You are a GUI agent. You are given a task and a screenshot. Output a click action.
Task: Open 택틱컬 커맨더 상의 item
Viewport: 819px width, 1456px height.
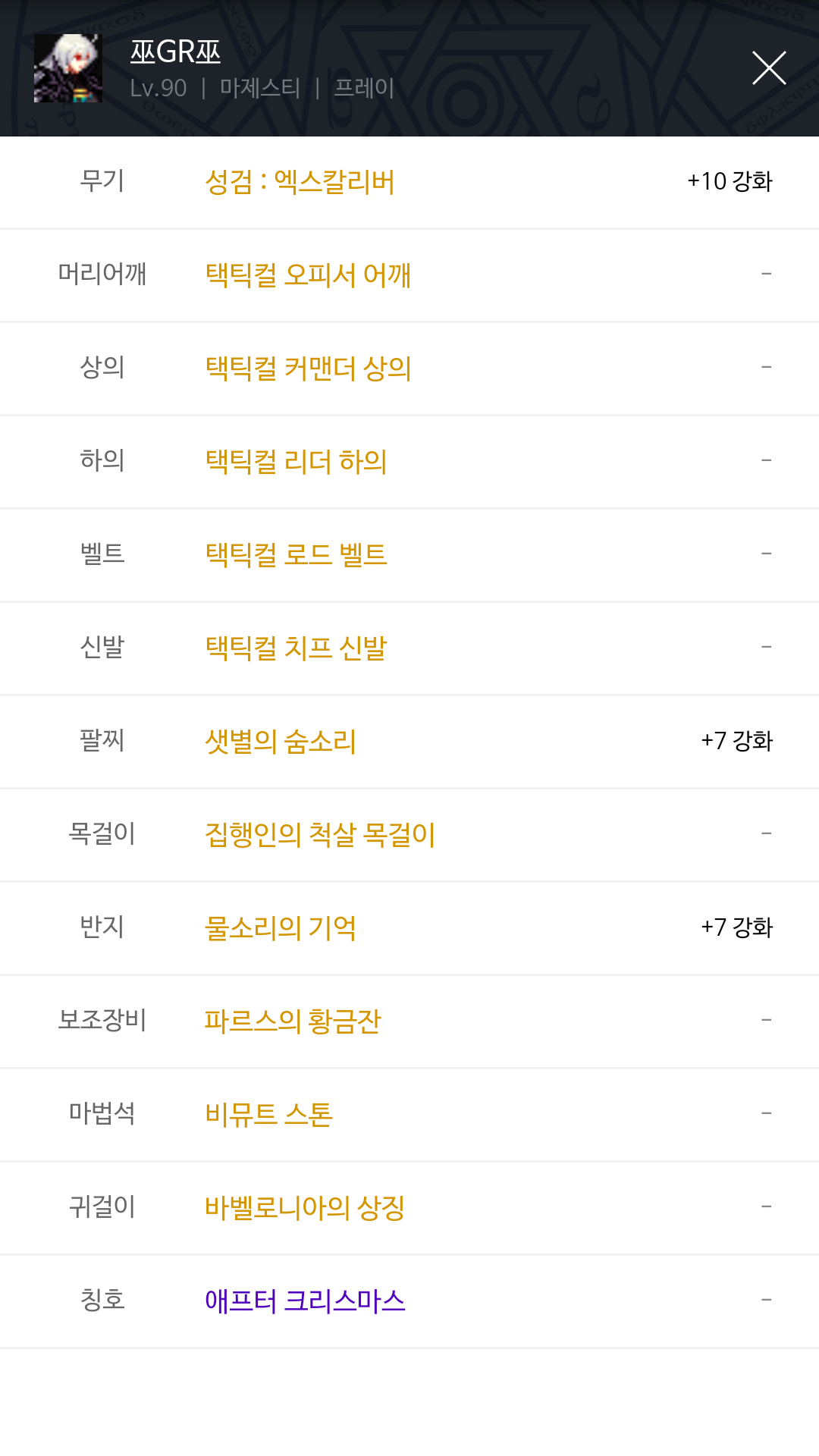click(x=308, y=368)
